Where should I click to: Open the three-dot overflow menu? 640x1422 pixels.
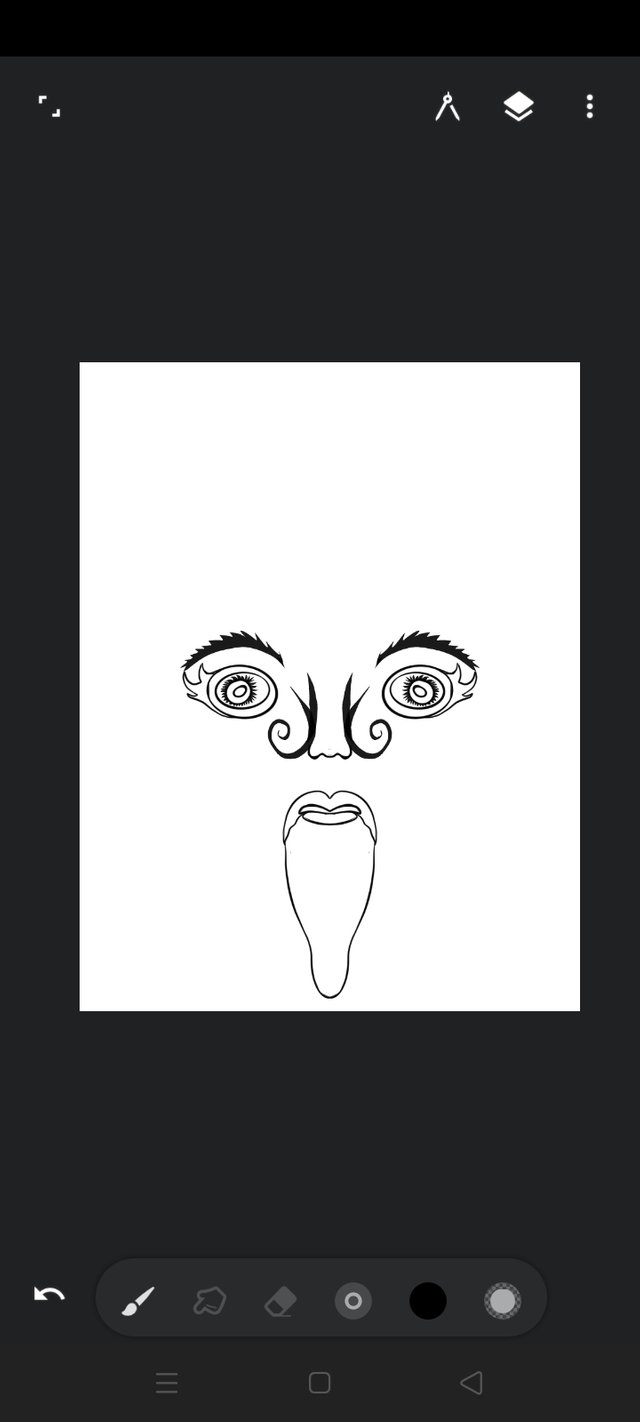click(x=590, y=106)
